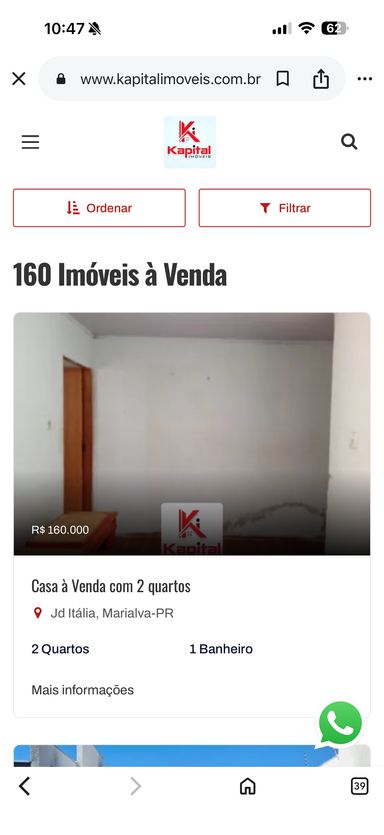
Task: Tap the Ordenar button
Action: tap(100, 208)
